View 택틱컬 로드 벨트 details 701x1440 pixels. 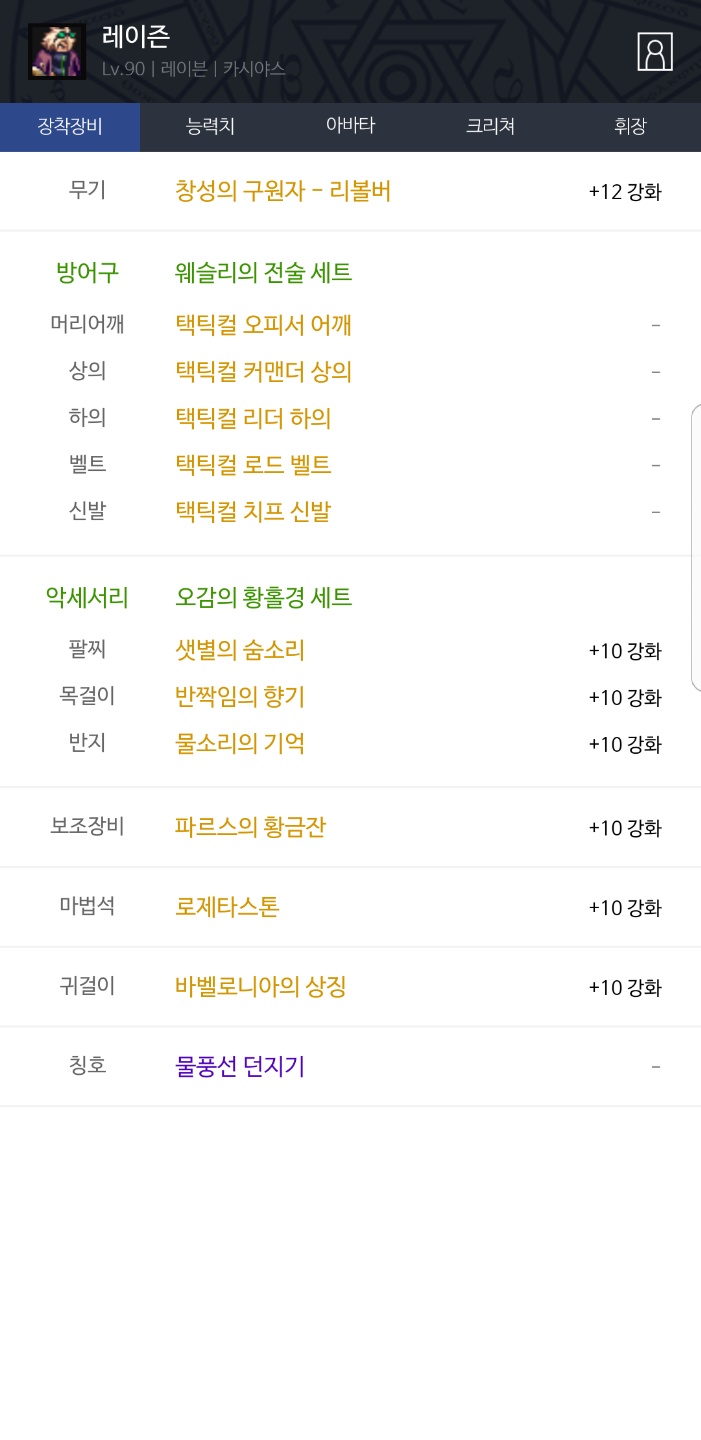tap(253, 465)
